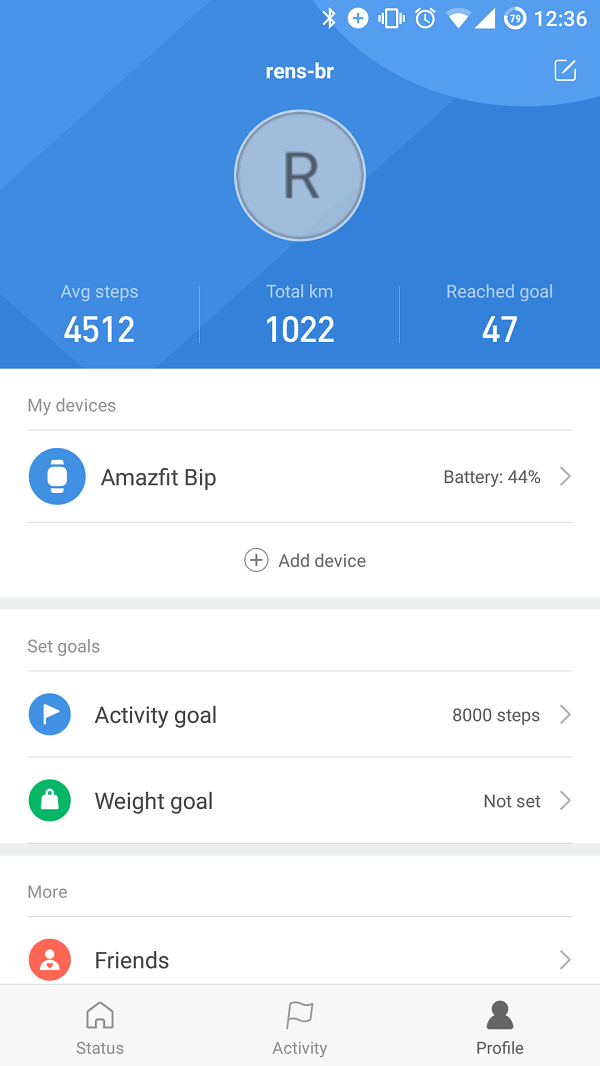Switch to the Activity tab
This screenshot has height=1066, width=600.
click(300, 1028)
